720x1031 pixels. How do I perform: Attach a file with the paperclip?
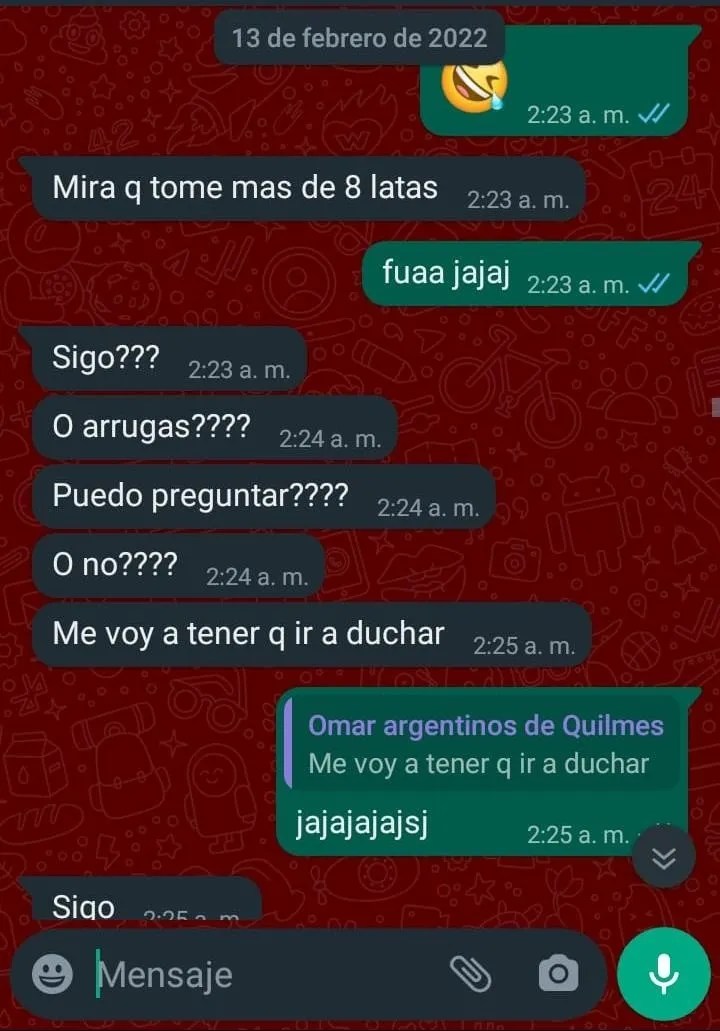[x=469, y=973]
